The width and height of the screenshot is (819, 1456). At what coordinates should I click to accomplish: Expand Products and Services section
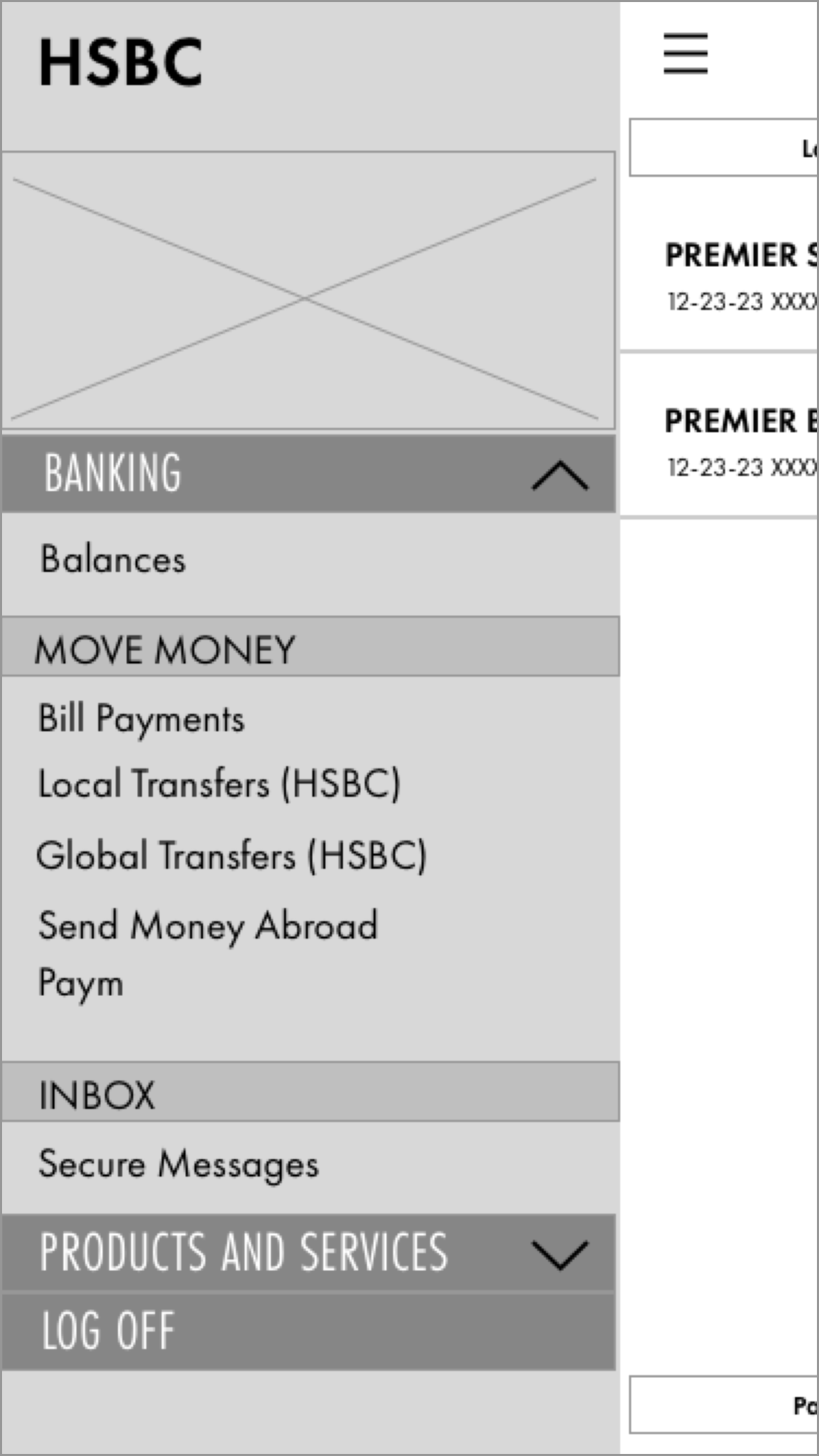tap(559, 1254)
